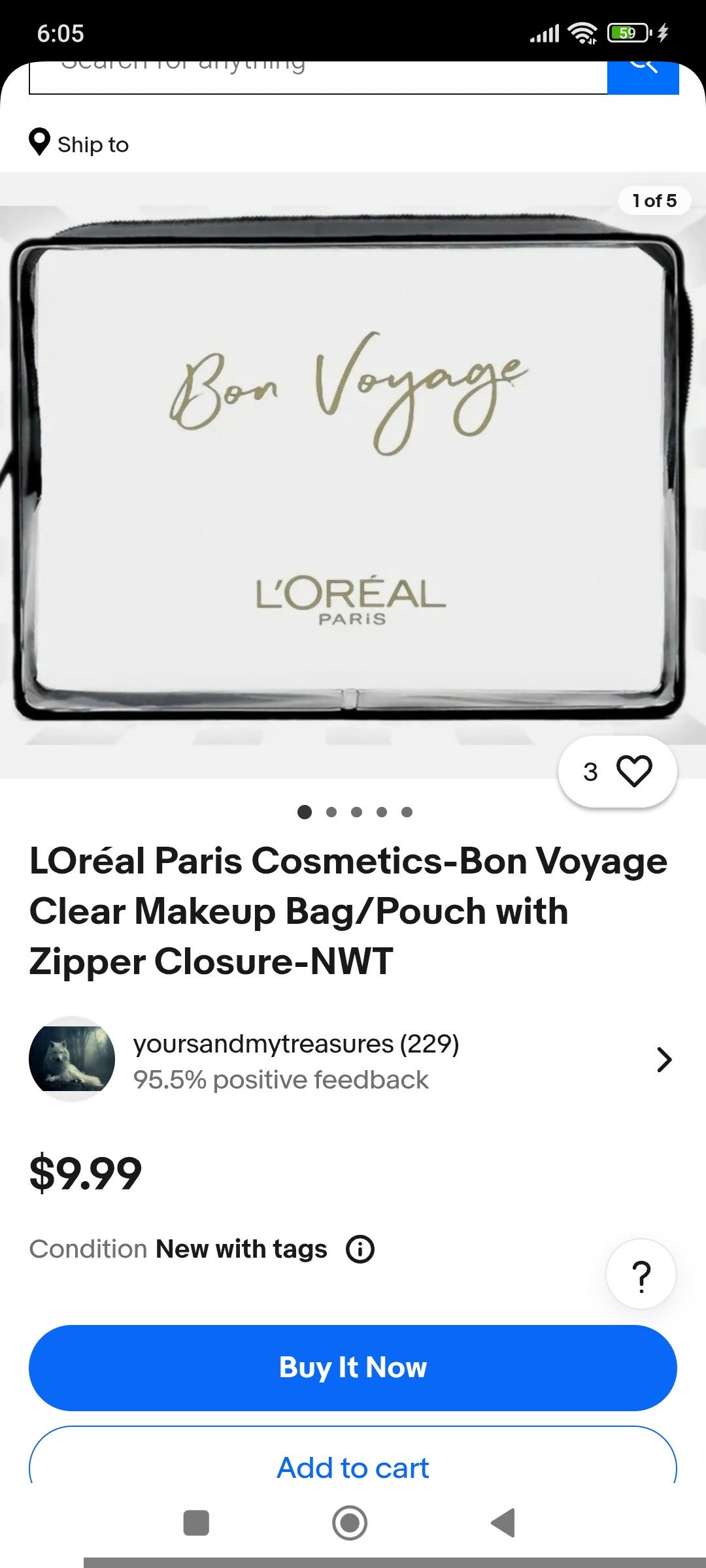Select the first image carousel dot
The image size is (706, 1568).
[305, 812]
